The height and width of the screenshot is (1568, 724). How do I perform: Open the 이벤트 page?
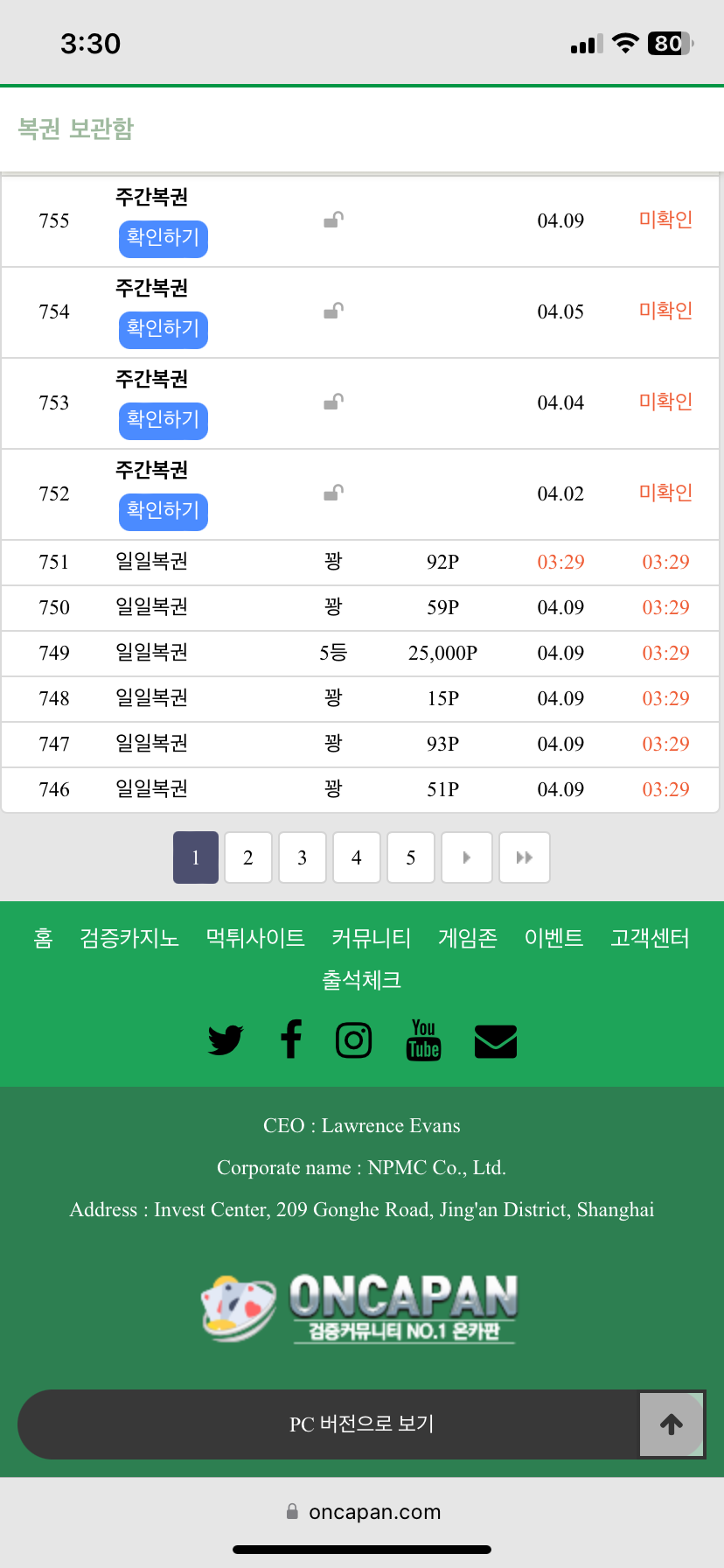[x=553, y=938]
